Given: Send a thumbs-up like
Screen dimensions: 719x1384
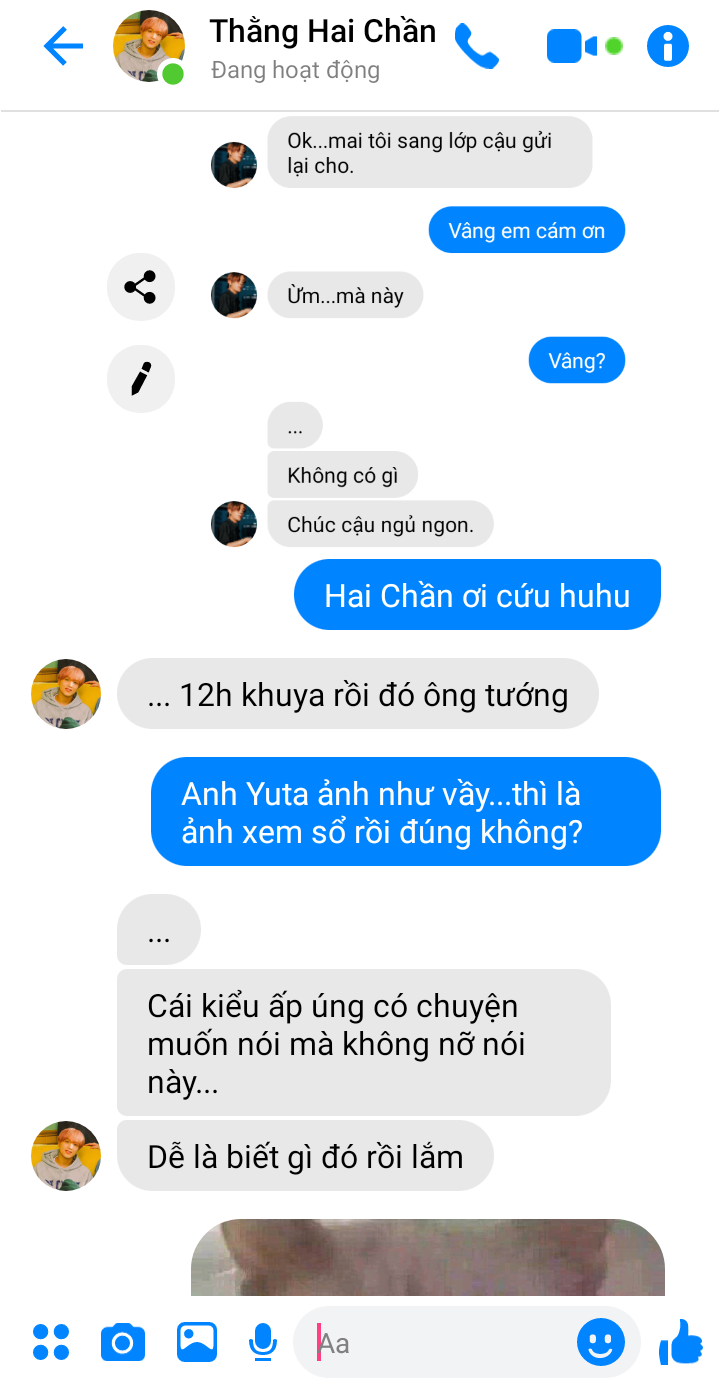Looking at the screenshot, I should (x=681, y=1341).
